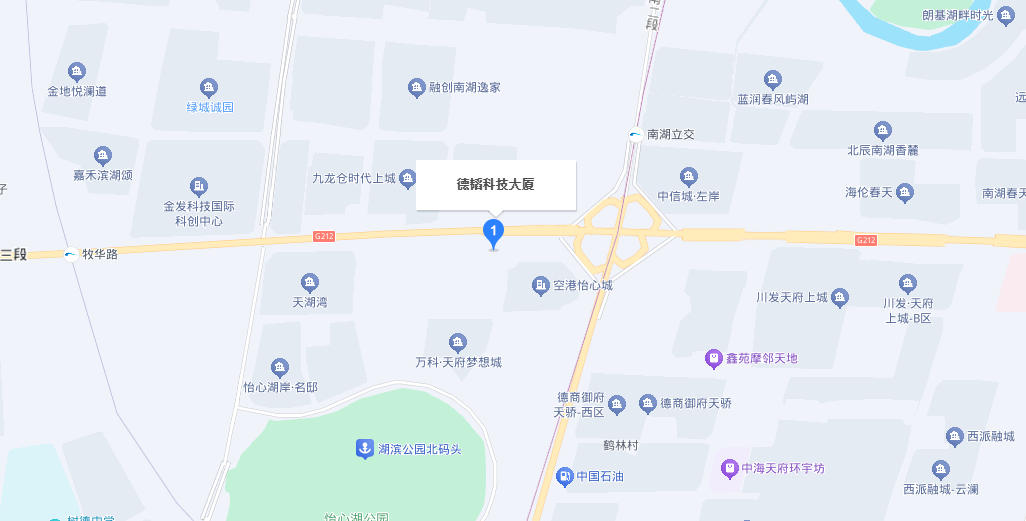This screenshot has width=1026, height=521.
Task: Select the 湖滨公园北码头 dock marker
Action: (x=365, y=449)
